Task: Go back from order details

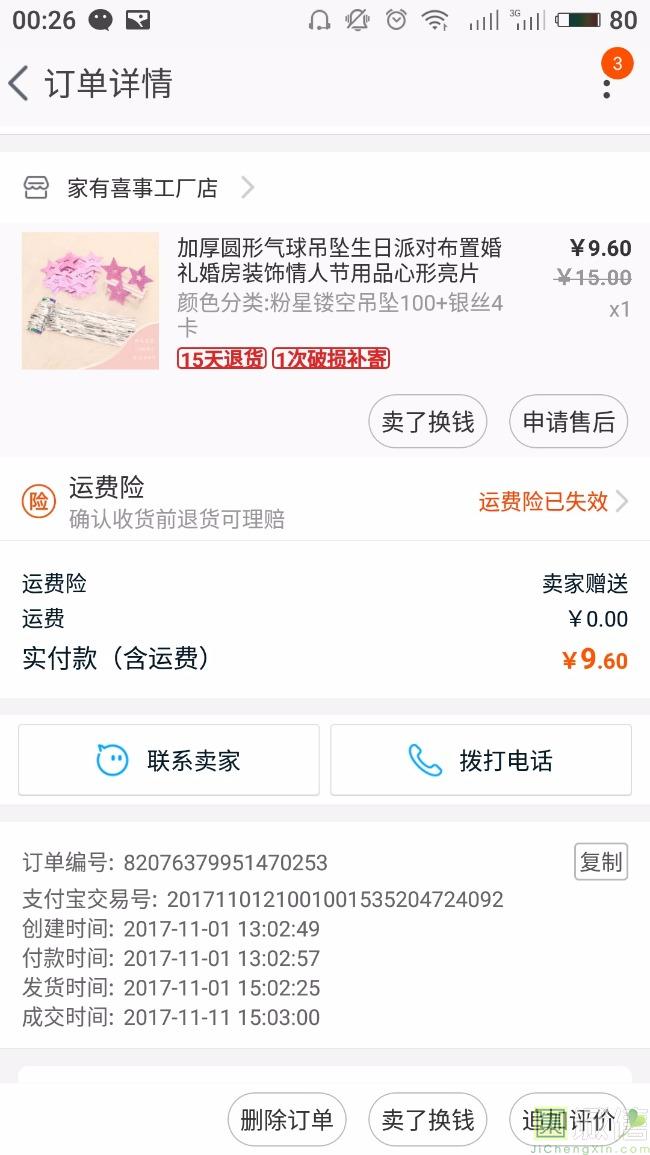Action: pos(20,84)
